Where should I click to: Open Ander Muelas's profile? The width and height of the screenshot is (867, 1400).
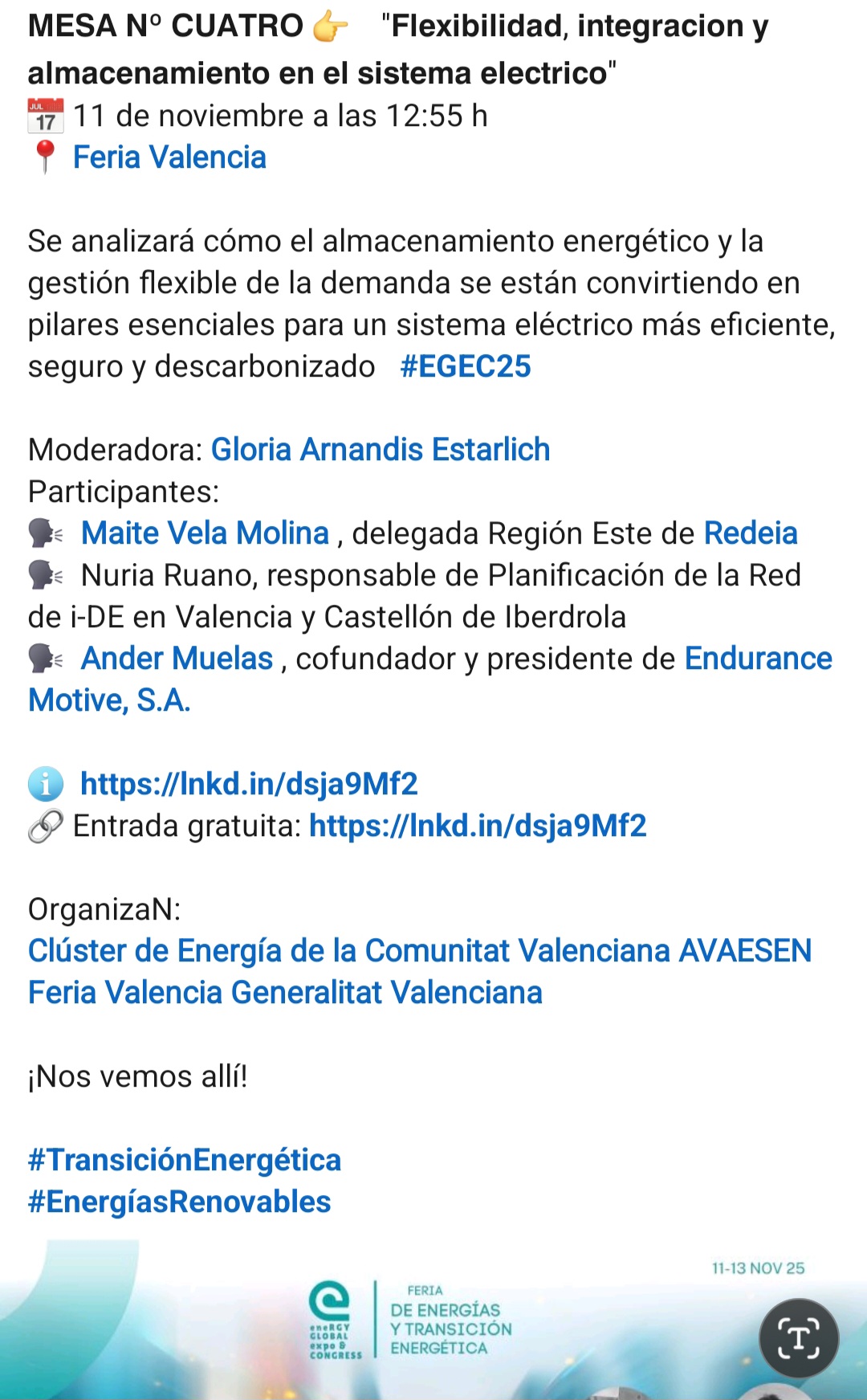tap(177, 659)
